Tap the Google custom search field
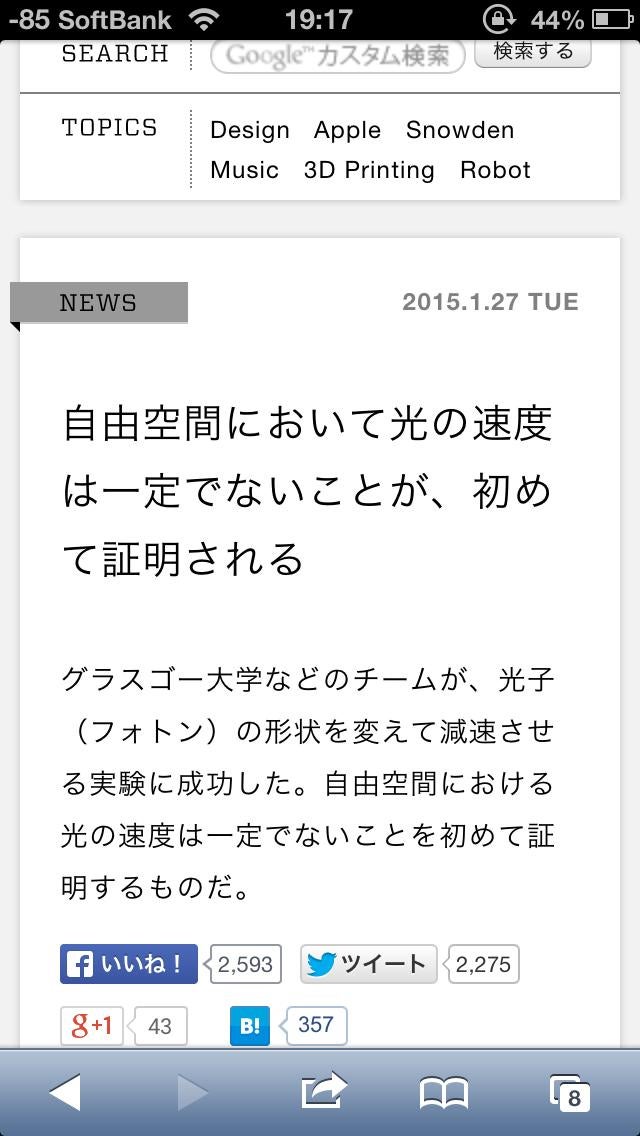 coord(337,56)
